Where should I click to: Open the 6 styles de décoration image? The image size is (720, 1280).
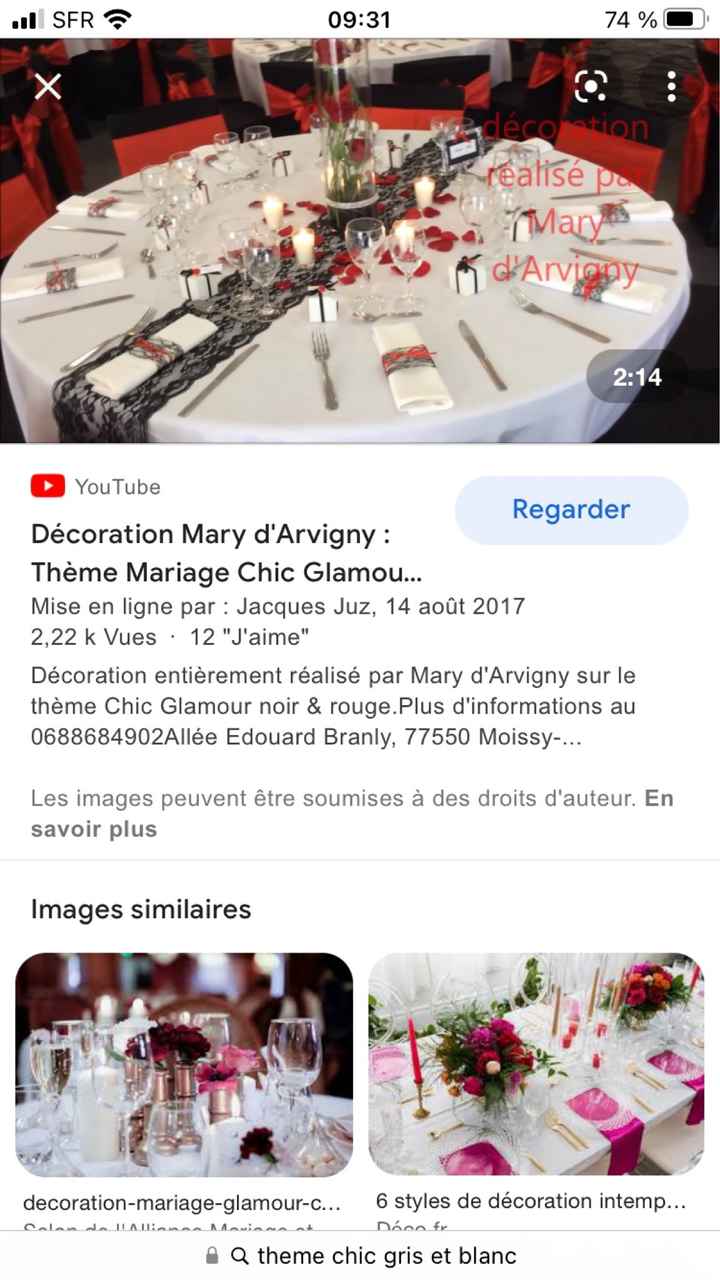(536, 1064)
